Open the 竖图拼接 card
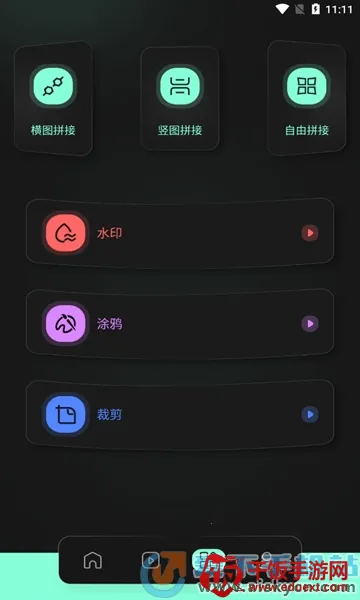 click(x=180, y=98)
